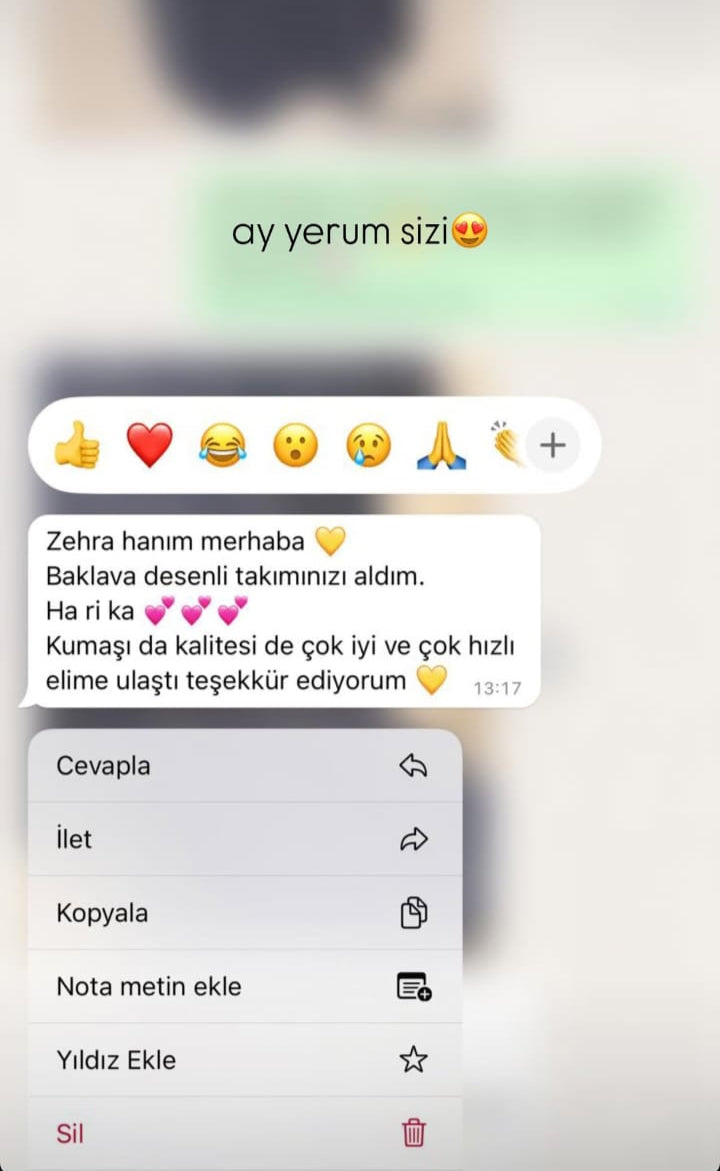React with the laughing tears emoji
This screenshot has height=1171, width=720.
point(223,445)
